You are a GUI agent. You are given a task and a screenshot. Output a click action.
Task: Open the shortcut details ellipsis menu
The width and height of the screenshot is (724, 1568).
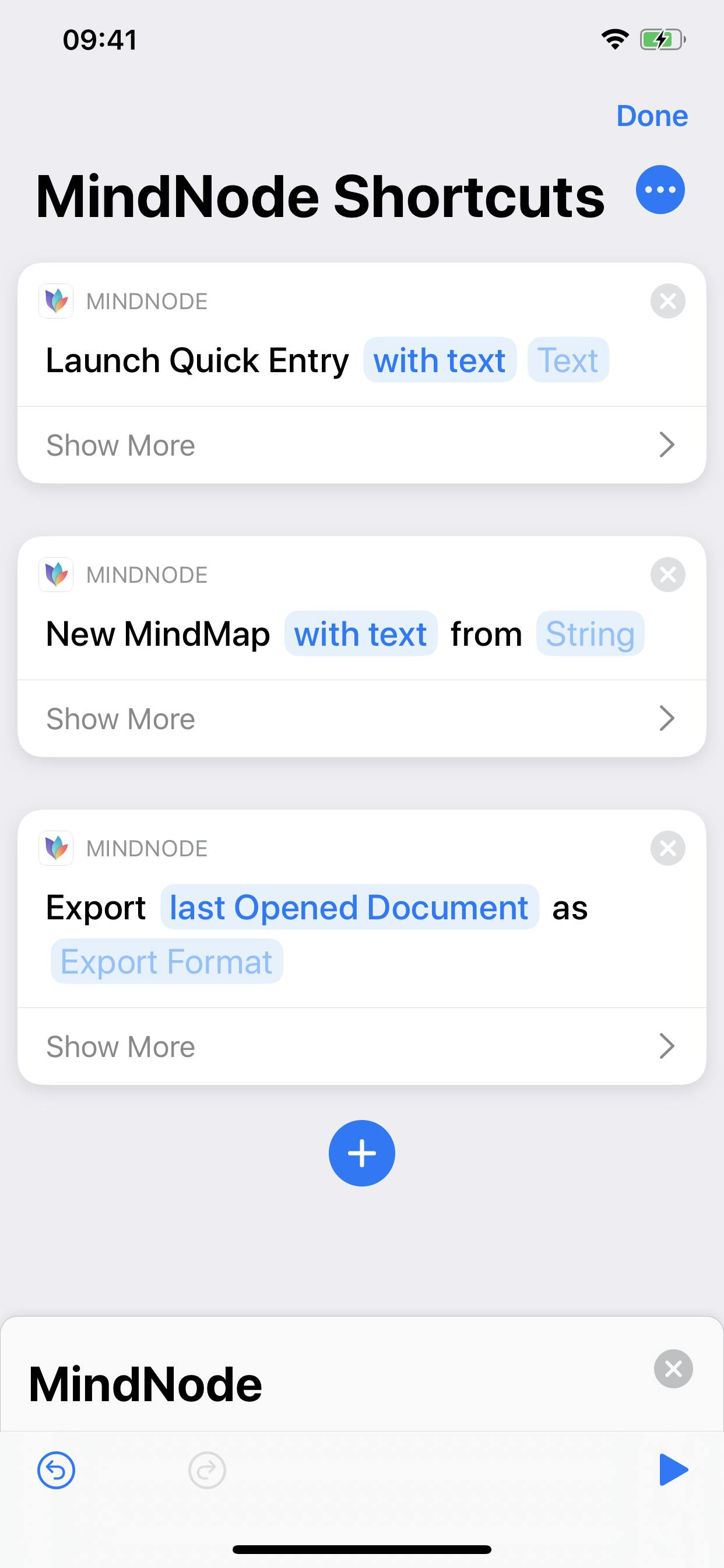point(660,190)
